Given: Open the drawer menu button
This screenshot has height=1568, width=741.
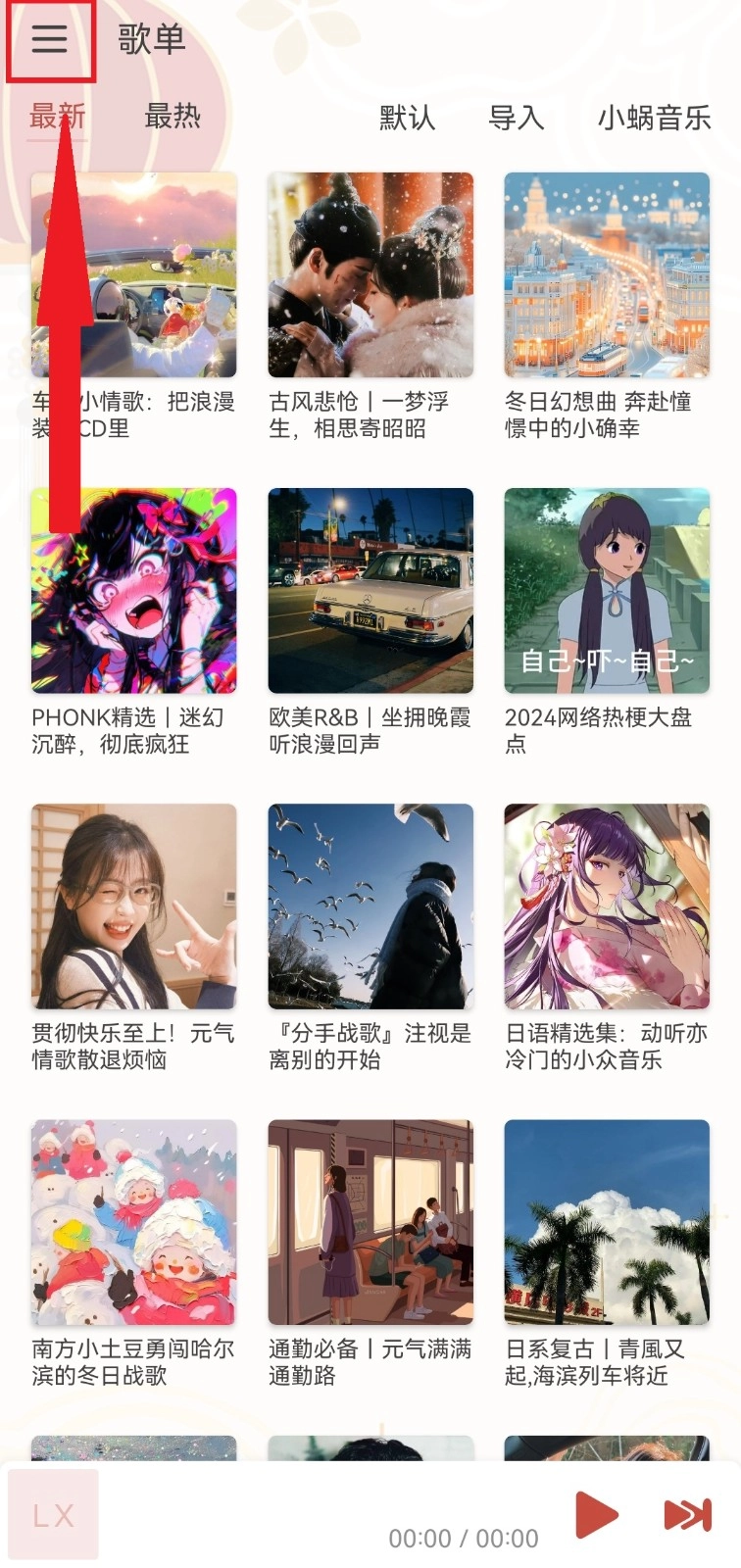Looking at the screenshot, I should coord(49,39).
